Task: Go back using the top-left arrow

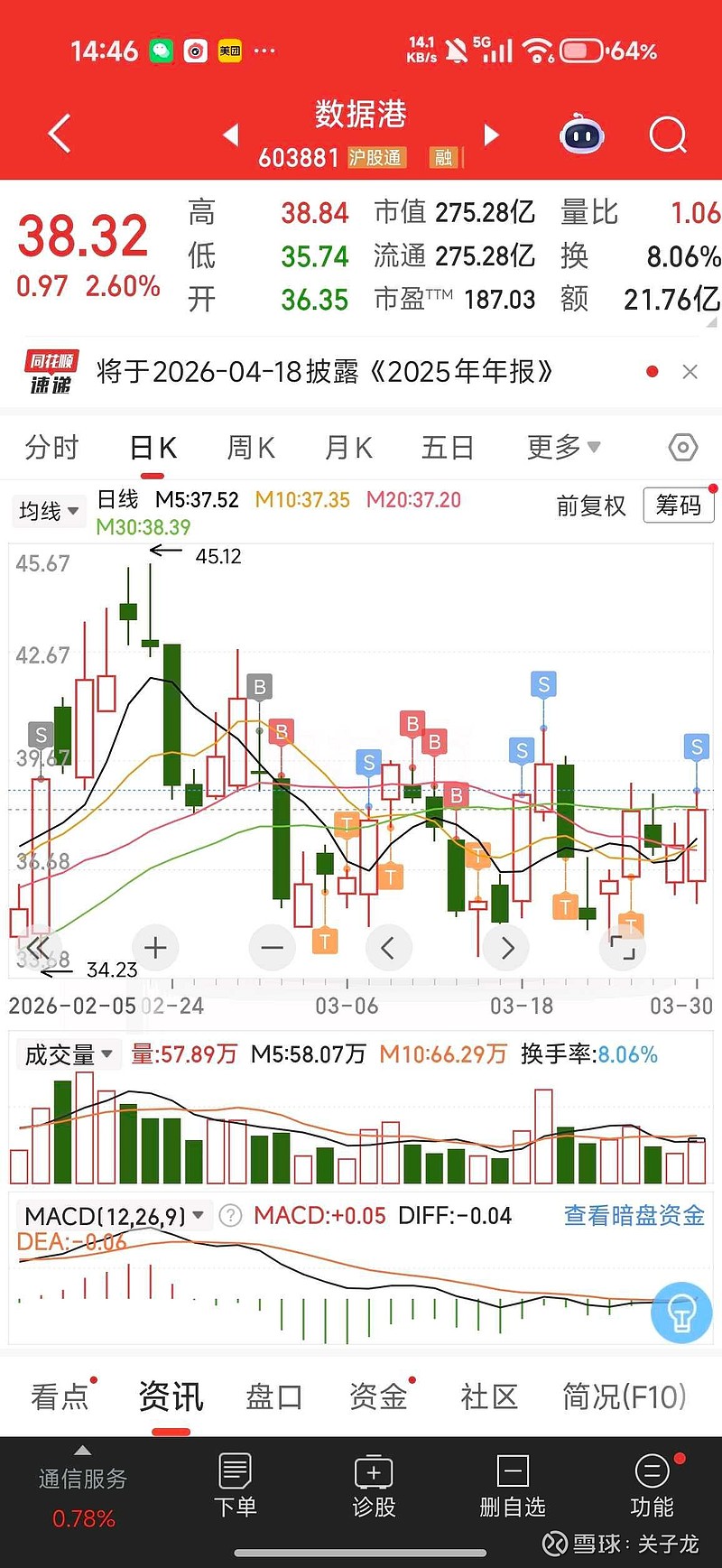Action: (x=60, y=135)
